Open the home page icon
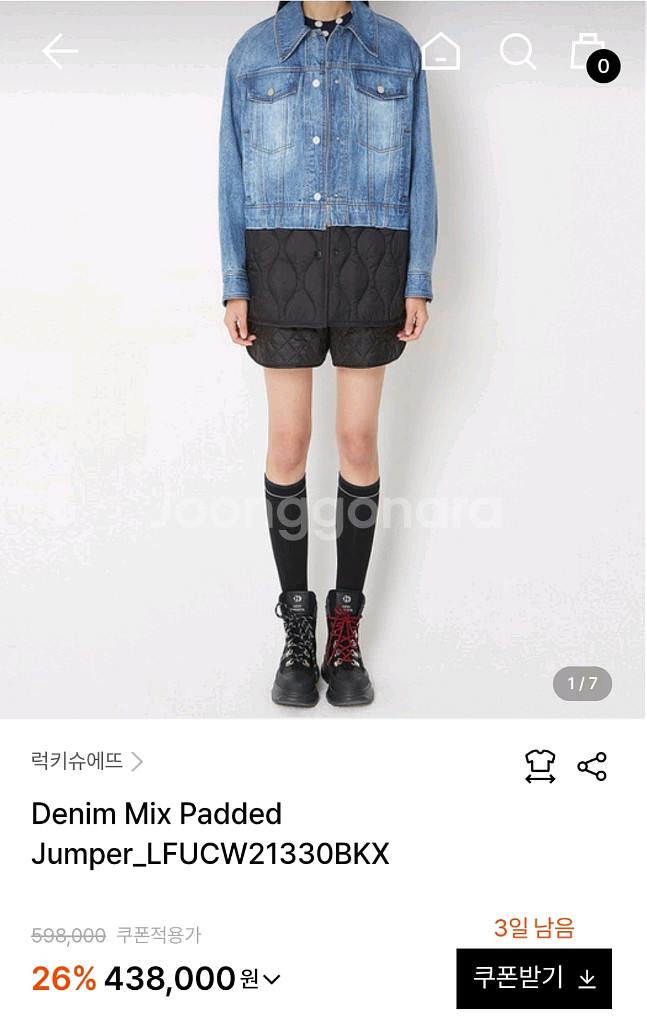This screenshot has height=1024, width=647. [440, 51]
